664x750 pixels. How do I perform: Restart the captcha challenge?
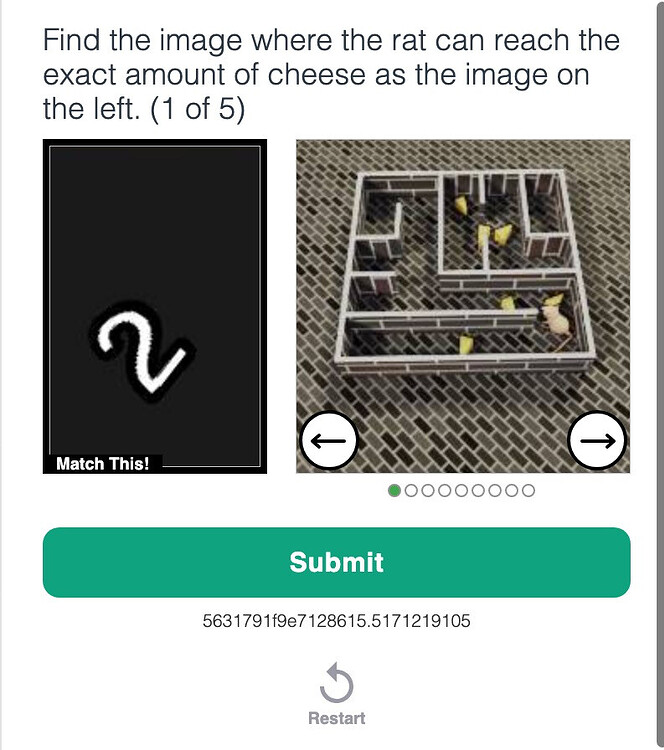pyautogui.click(x=336, y=696)
